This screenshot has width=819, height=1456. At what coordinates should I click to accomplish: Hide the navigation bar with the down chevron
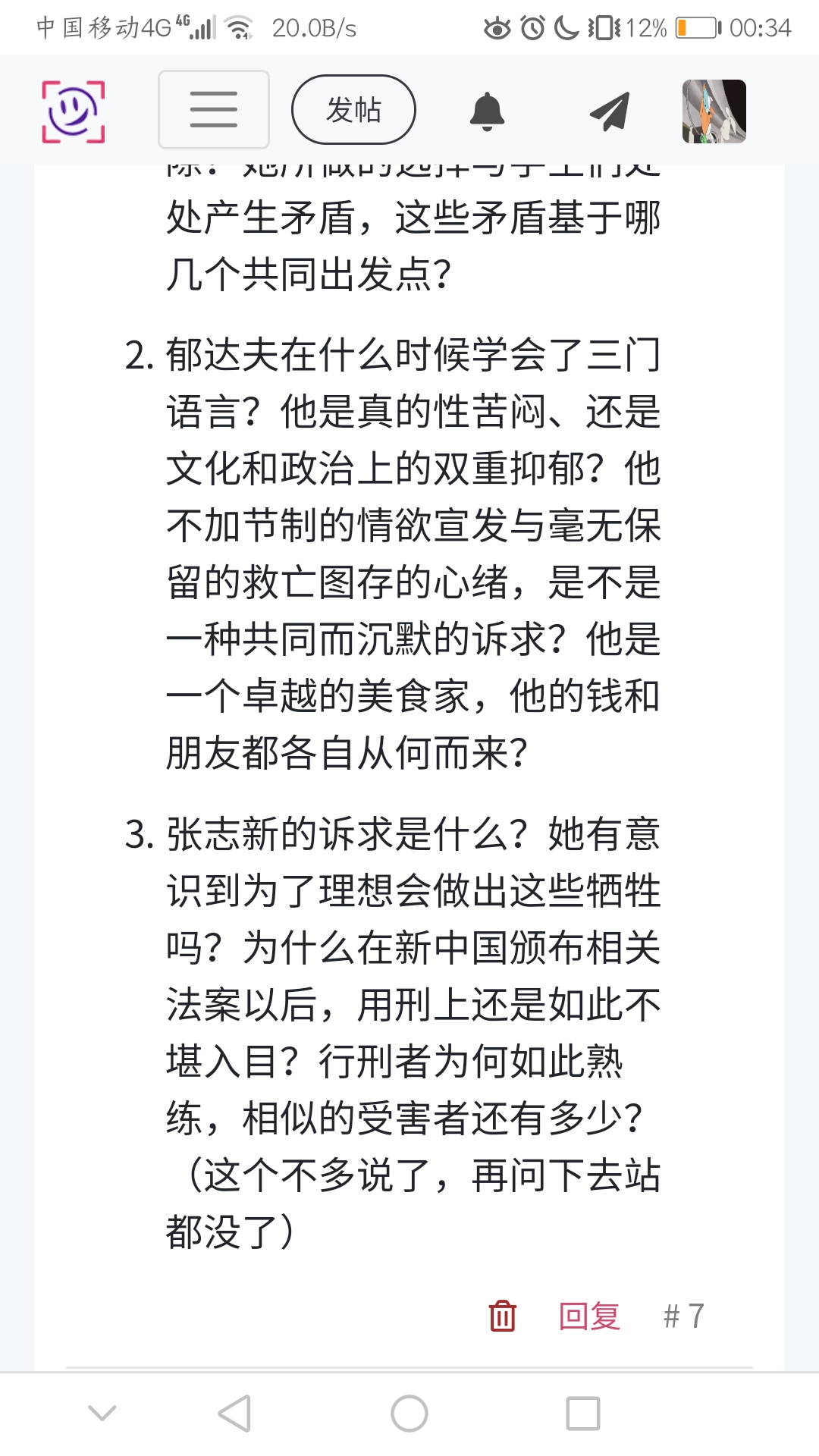[x=102, y=1414]
